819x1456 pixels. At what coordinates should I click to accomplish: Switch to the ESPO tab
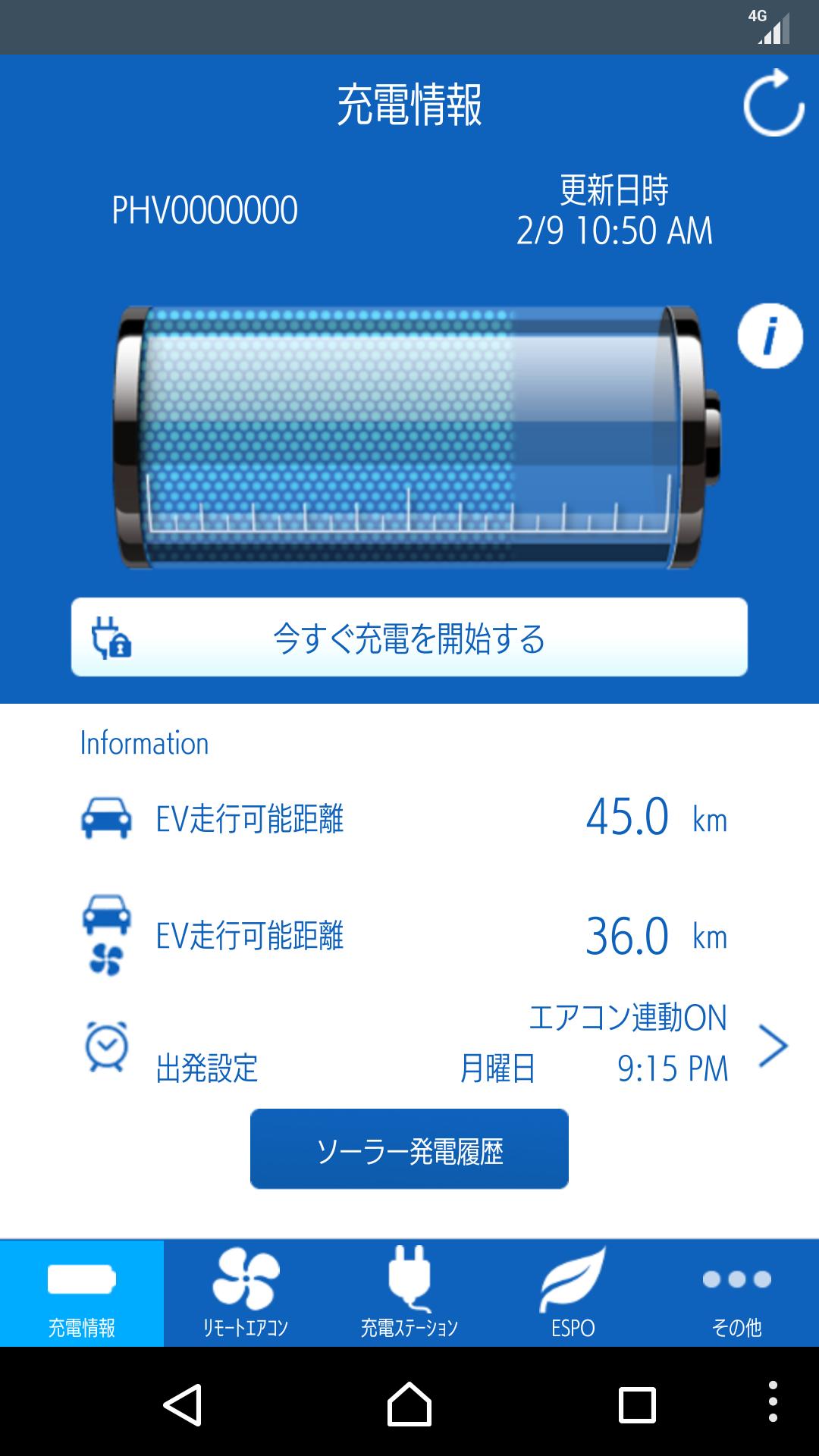pos(573,1289)
